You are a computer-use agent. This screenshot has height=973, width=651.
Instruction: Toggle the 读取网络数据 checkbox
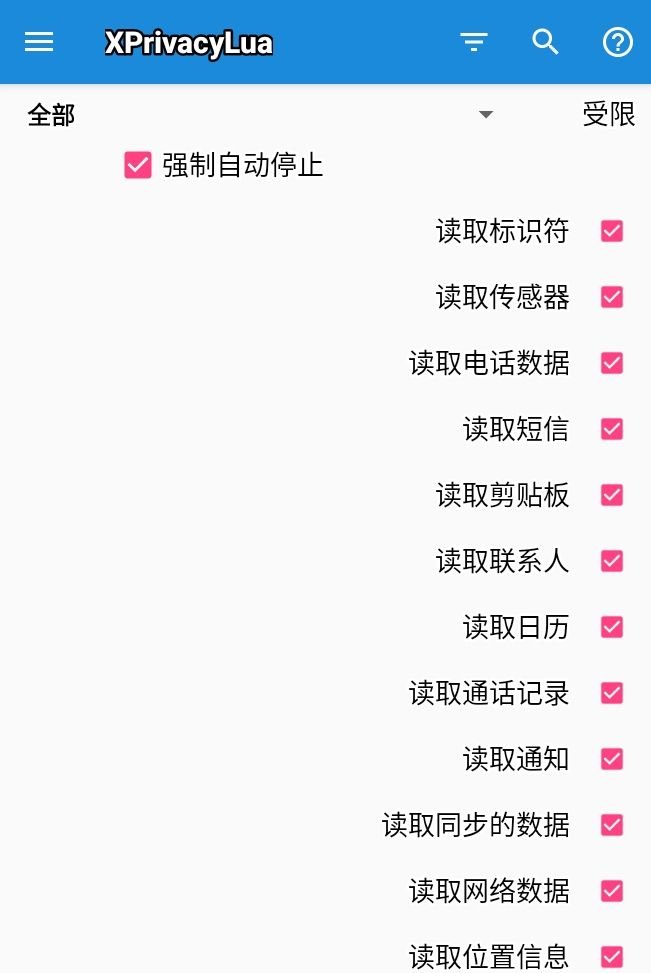[612, 891]
